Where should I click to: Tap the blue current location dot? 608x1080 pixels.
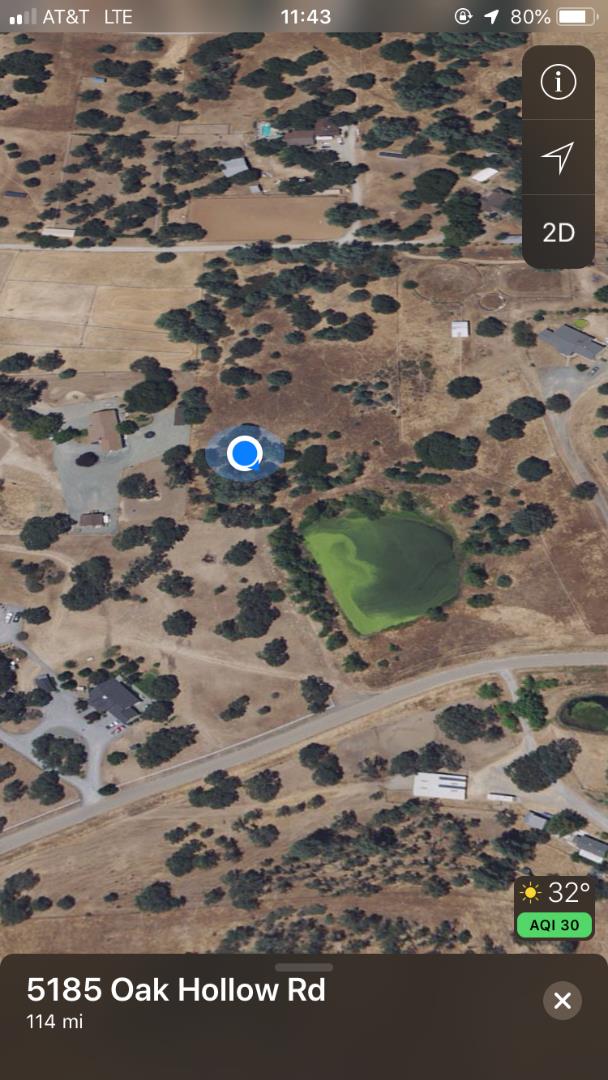[244, 453]
